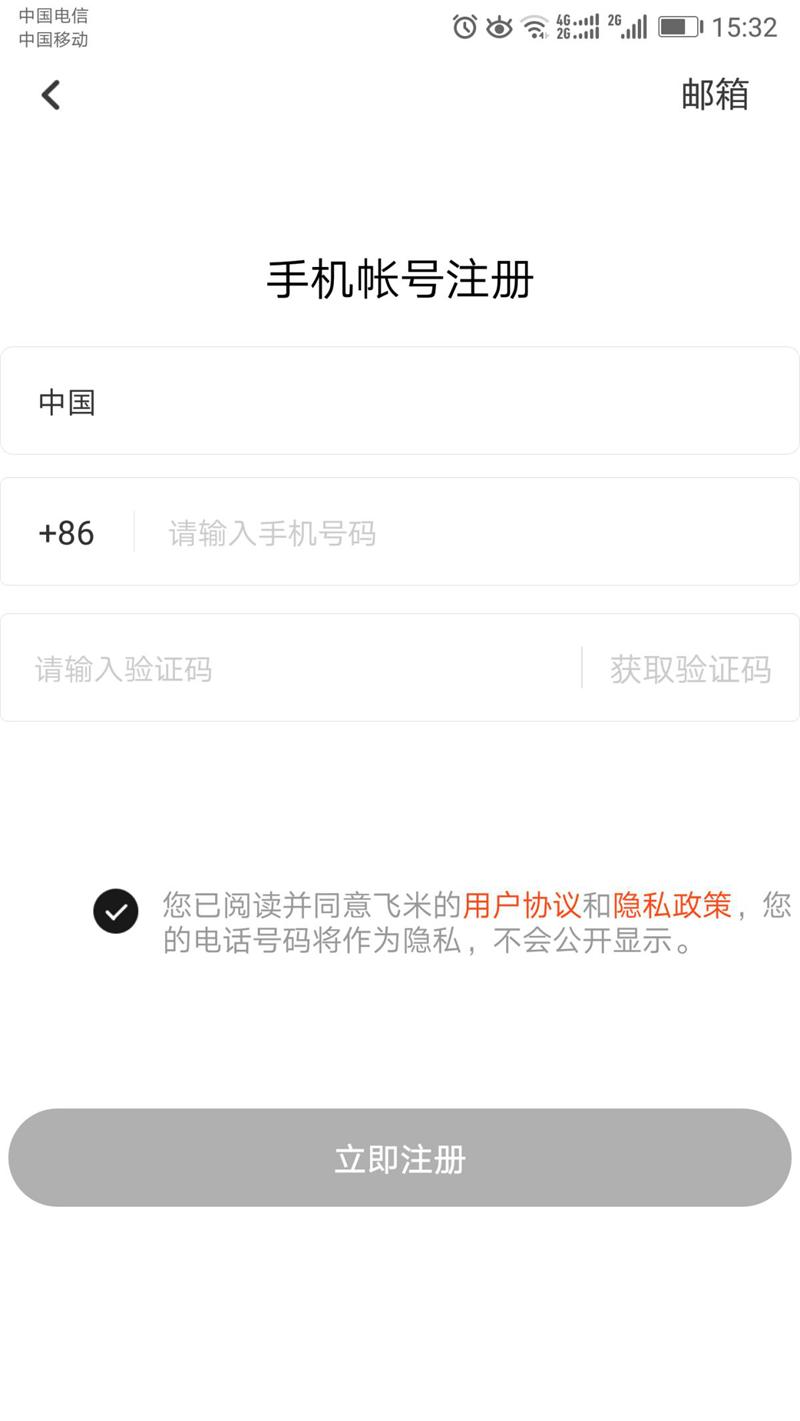
Task: Tap the agreement check icon near 用户协议 text
Action: [x=115, y=911]
